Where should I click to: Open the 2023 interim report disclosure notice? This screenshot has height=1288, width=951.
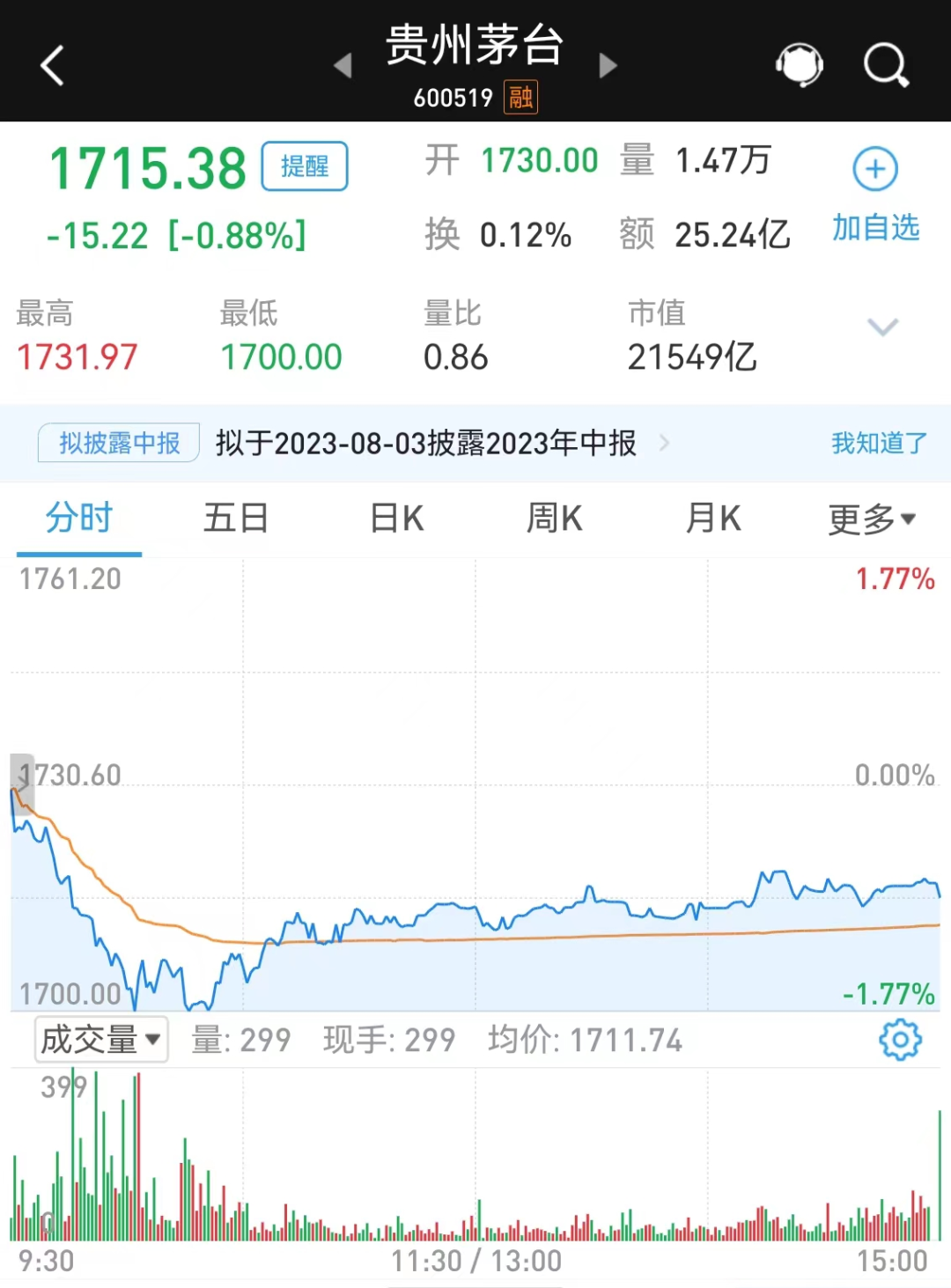[425, 443]
